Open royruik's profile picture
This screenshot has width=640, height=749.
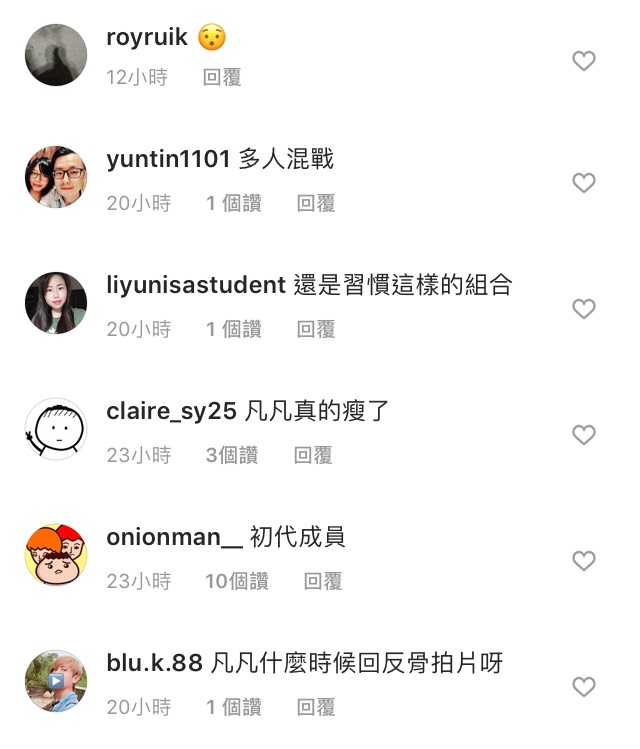56,55
